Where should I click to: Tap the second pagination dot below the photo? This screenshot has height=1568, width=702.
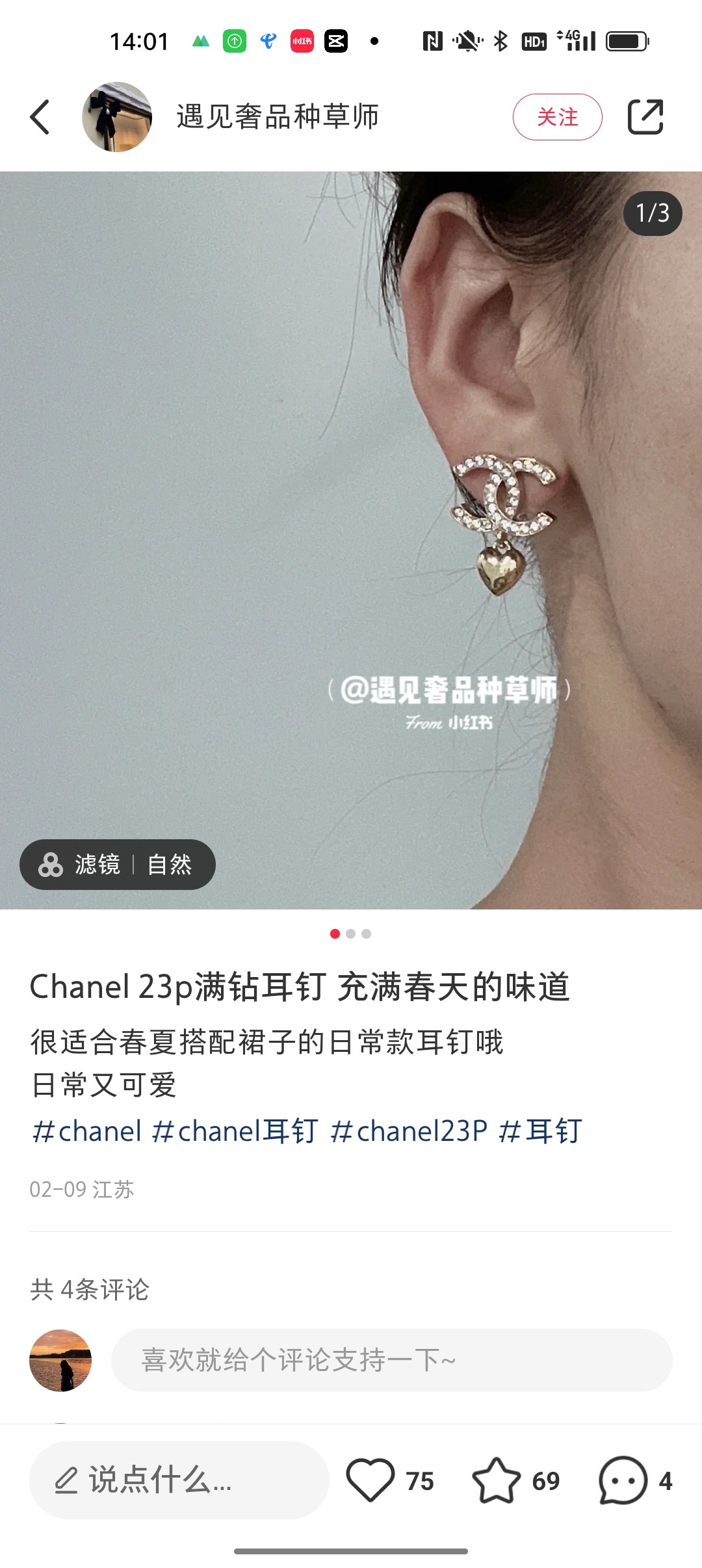[351, 934]
